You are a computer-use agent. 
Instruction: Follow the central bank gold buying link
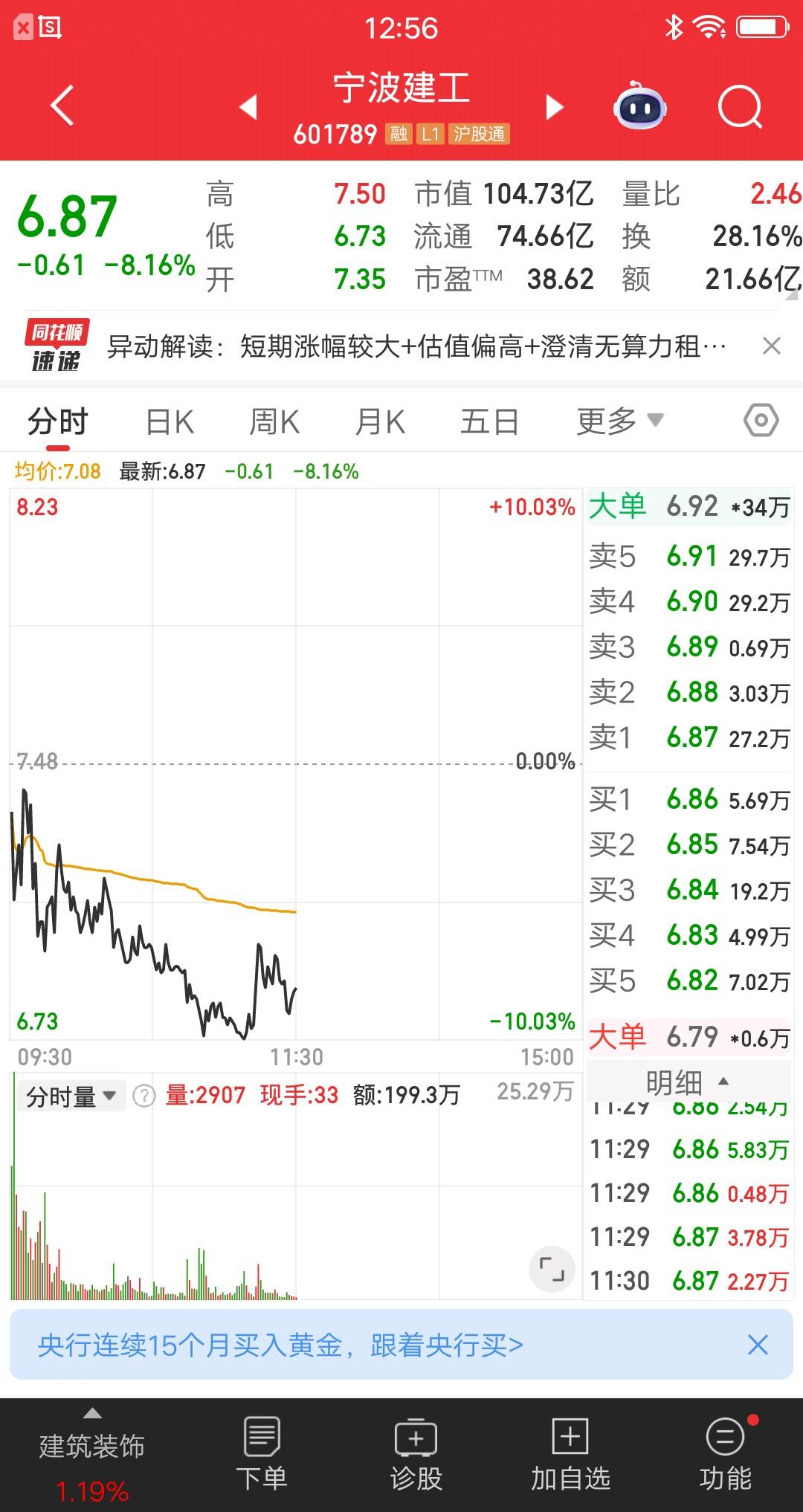point(283,1345)
